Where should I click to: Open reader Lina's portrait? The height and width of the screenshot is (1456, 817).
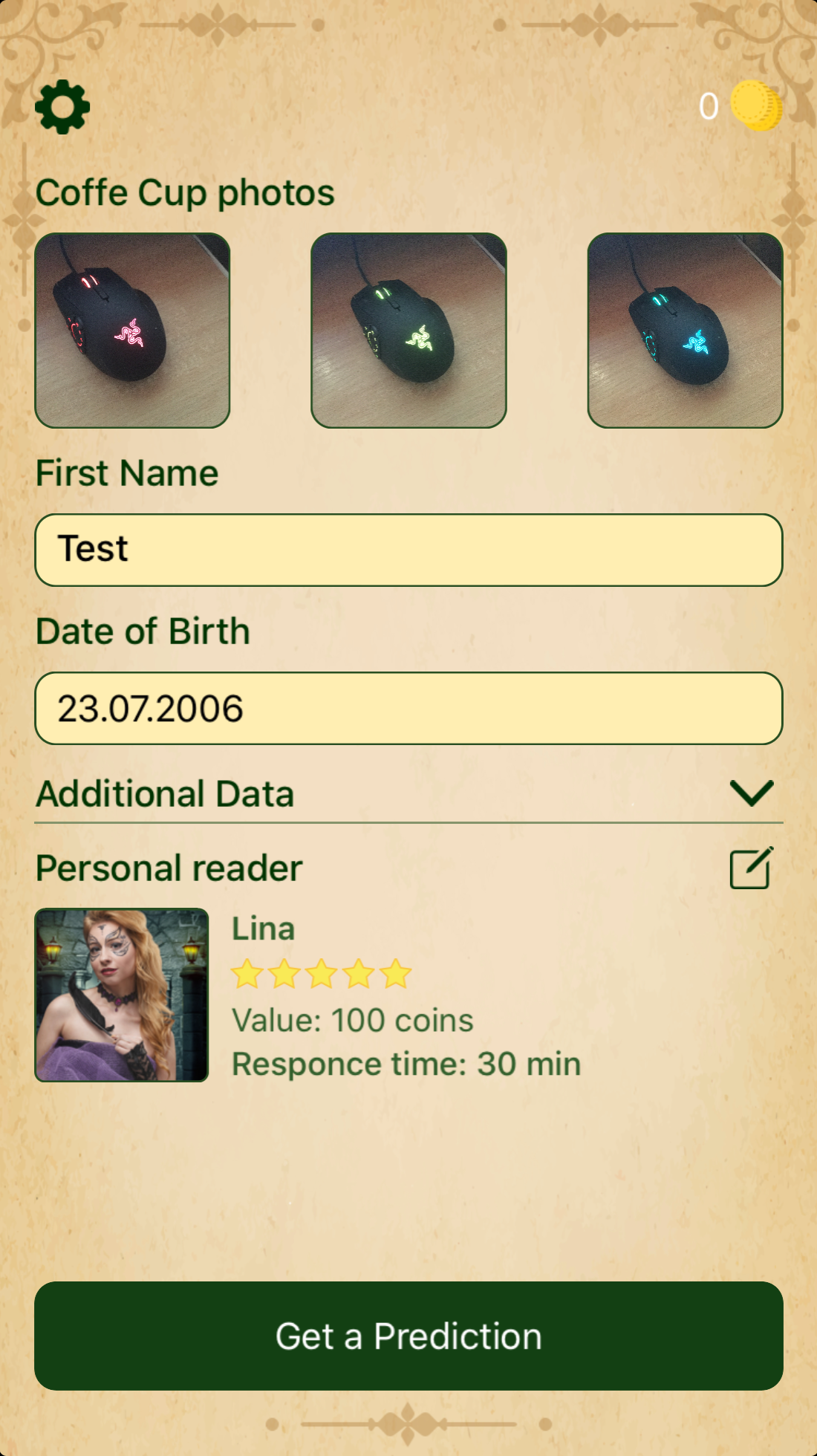coord(122,995)
